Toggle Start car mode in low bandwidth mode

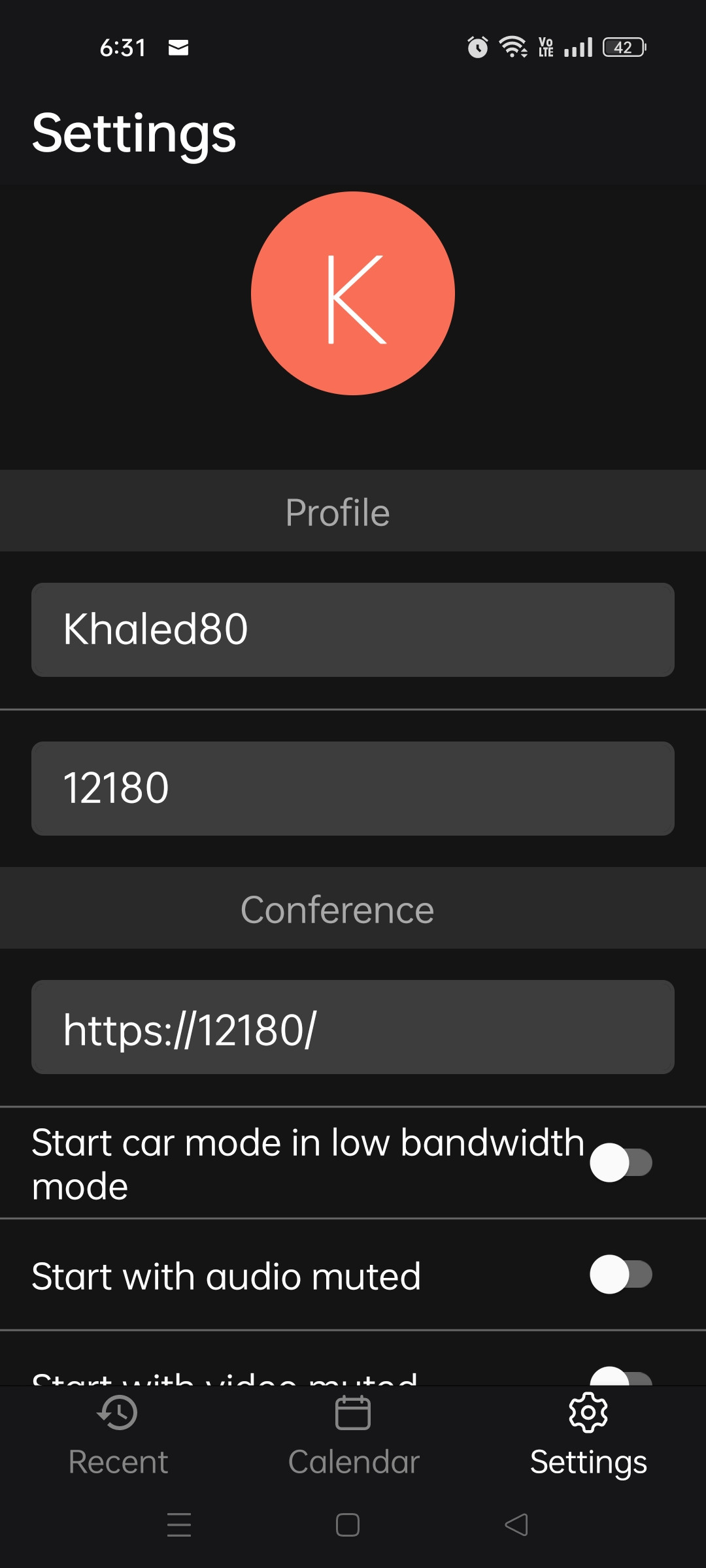click(621, 1162)
